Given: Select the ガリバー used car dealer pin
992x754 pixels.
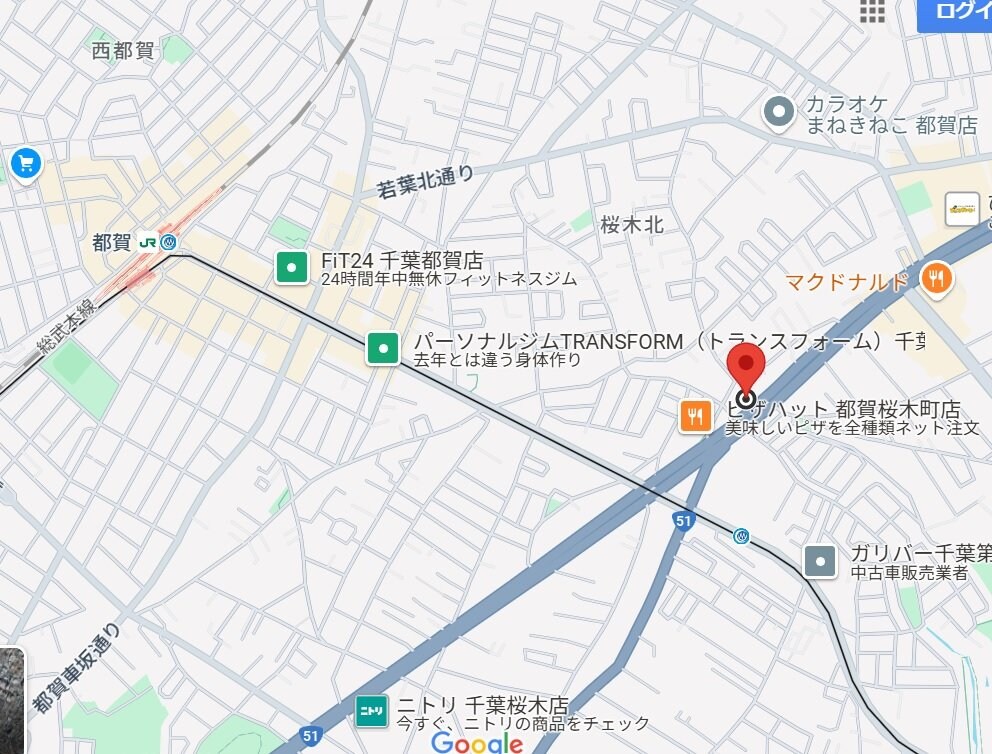Looking at the screenshot, I should (820, 562).
